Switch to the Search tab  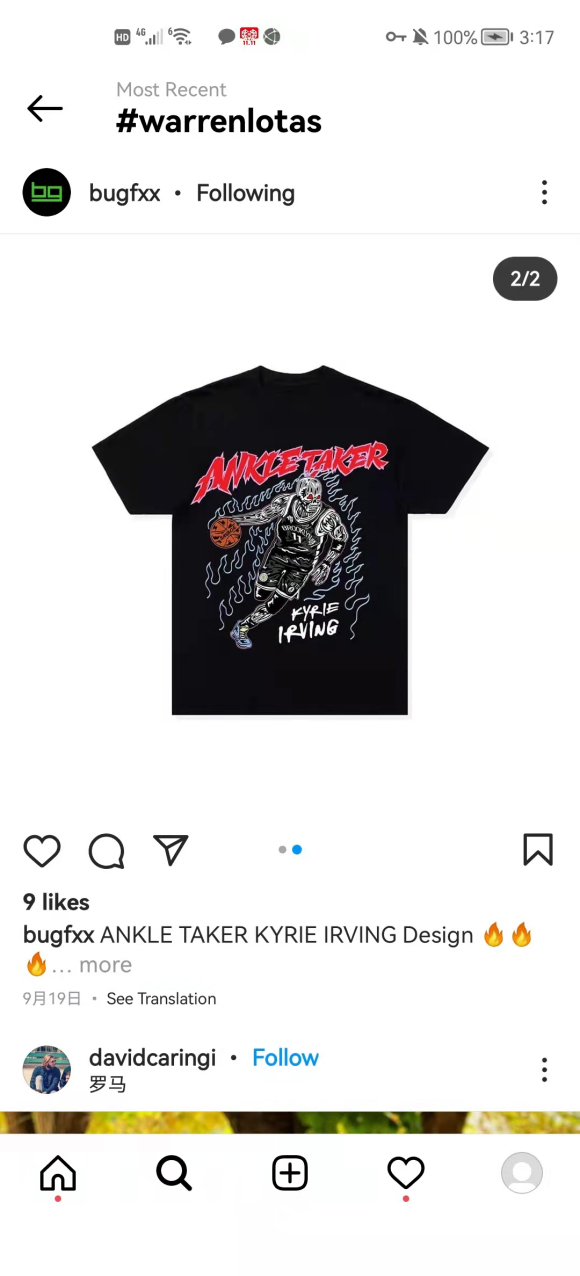(x=174, y=1173)
